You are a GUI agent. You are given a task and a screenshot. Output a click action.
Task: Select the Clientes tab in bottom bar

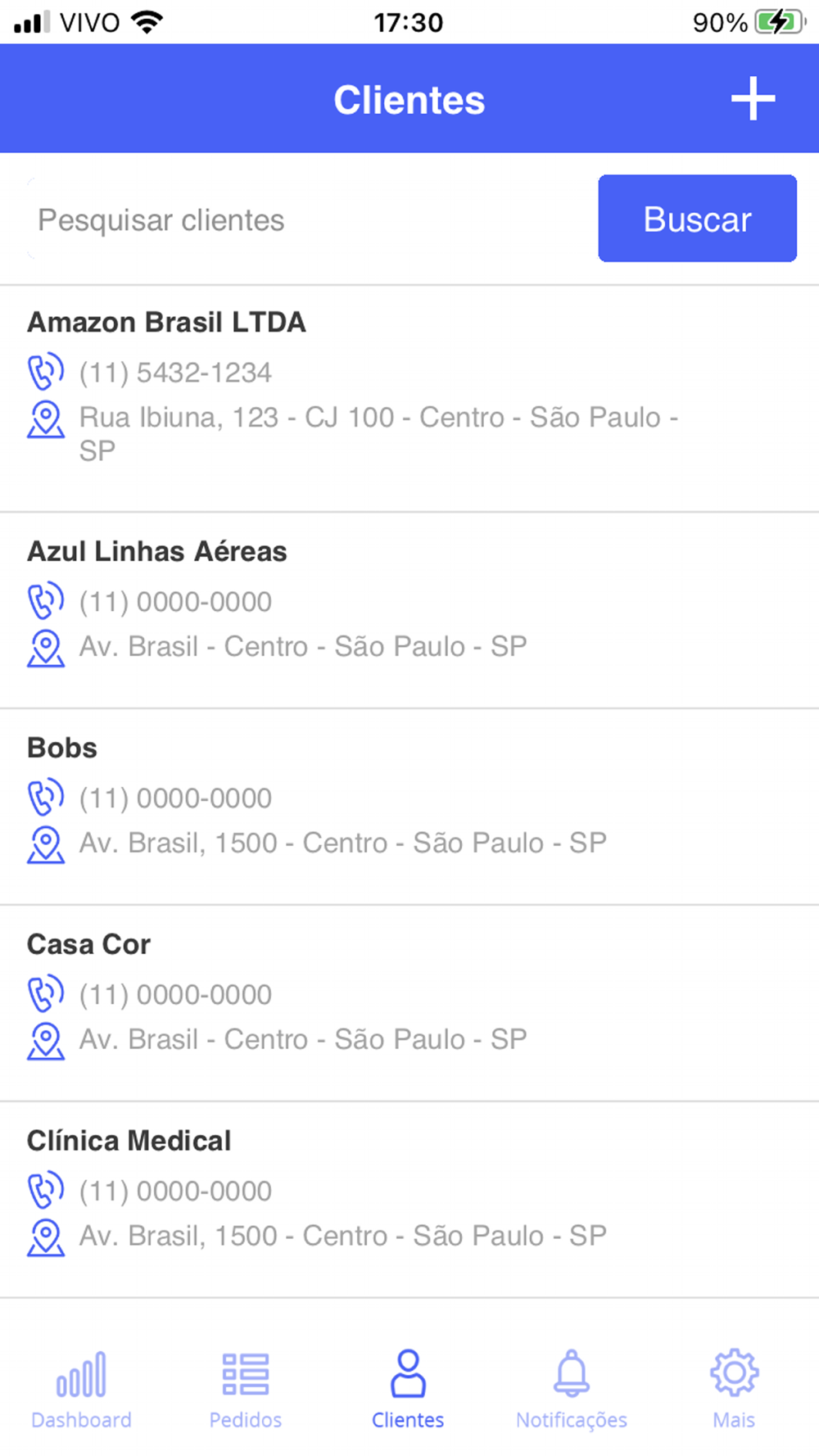pyautogui.click(x=408, y=1389)
